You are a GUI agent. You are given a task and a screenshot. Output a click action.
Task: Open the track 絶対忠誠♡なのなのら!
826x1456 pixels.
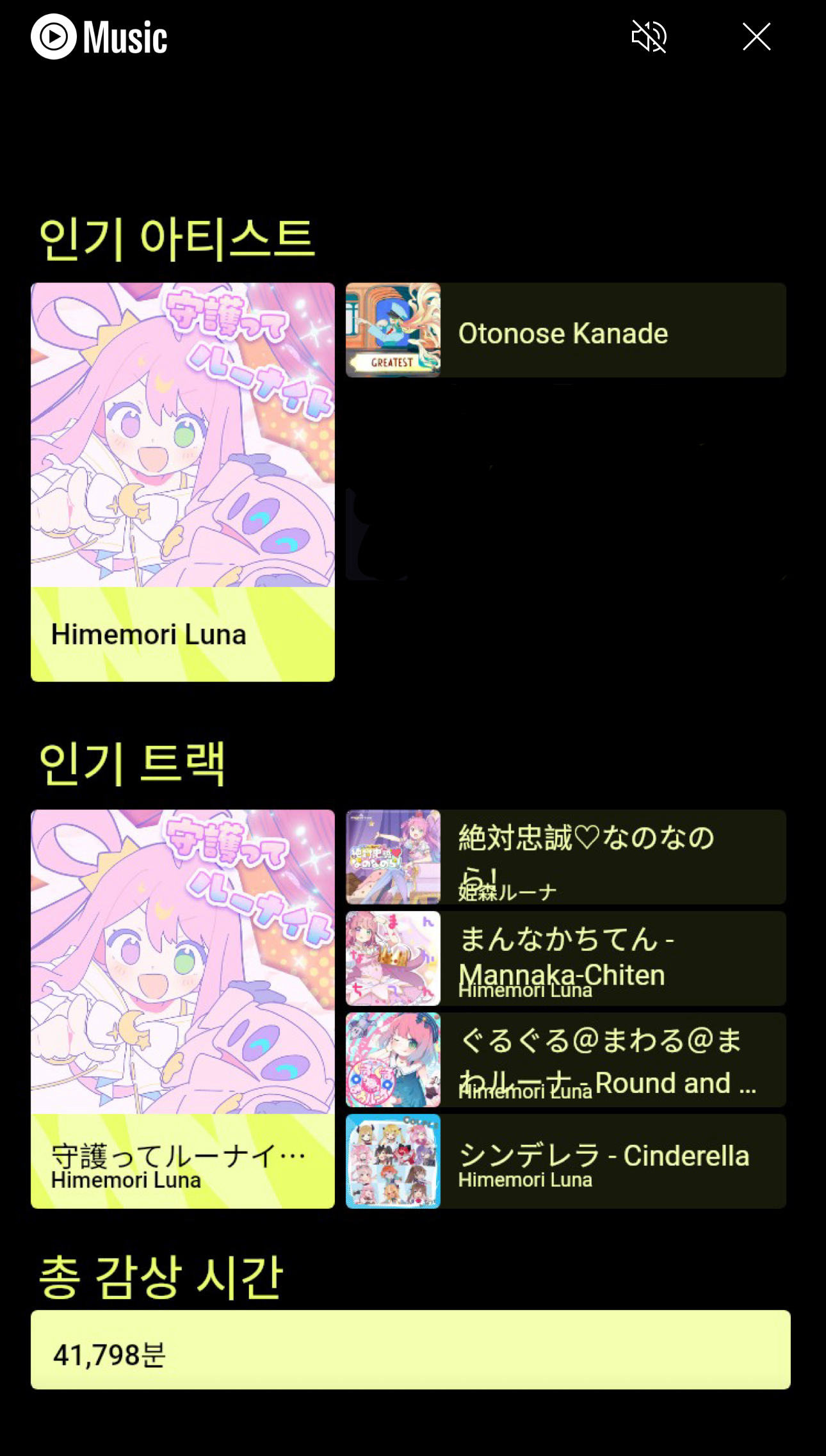566,857
